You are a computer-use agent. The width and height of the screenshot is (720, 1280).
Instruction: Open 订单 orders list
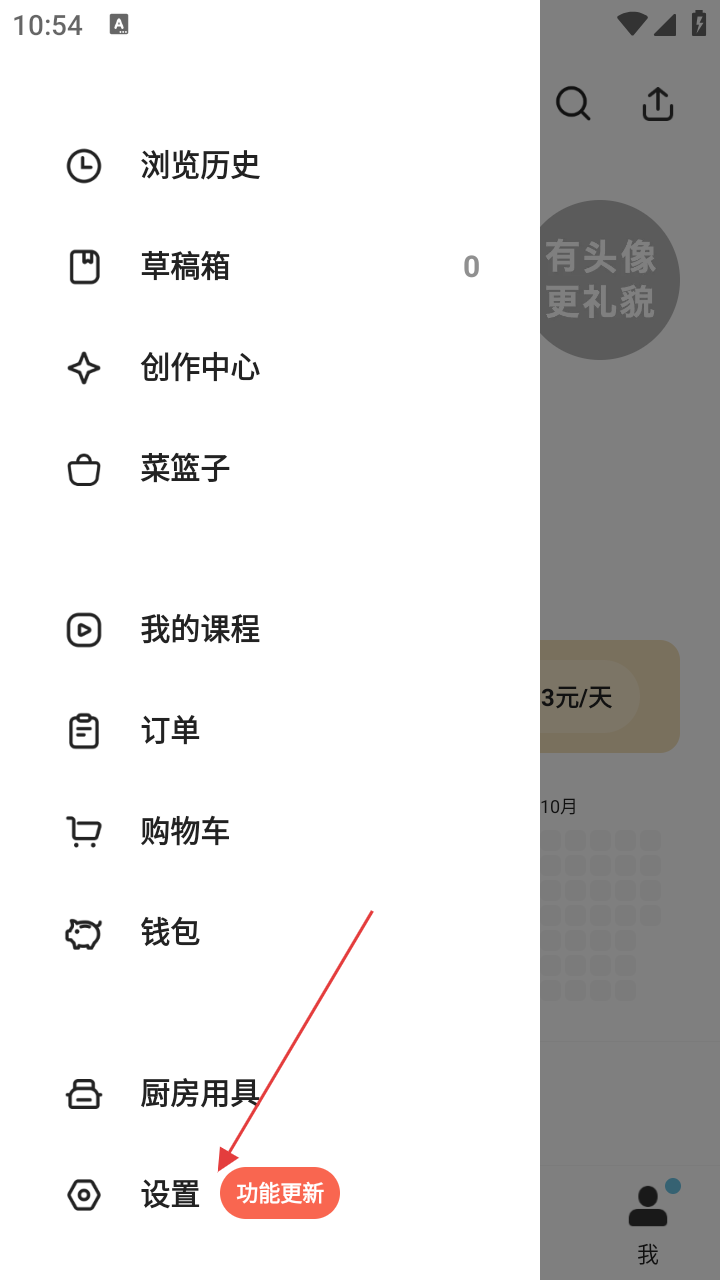(x=170, y=731)
